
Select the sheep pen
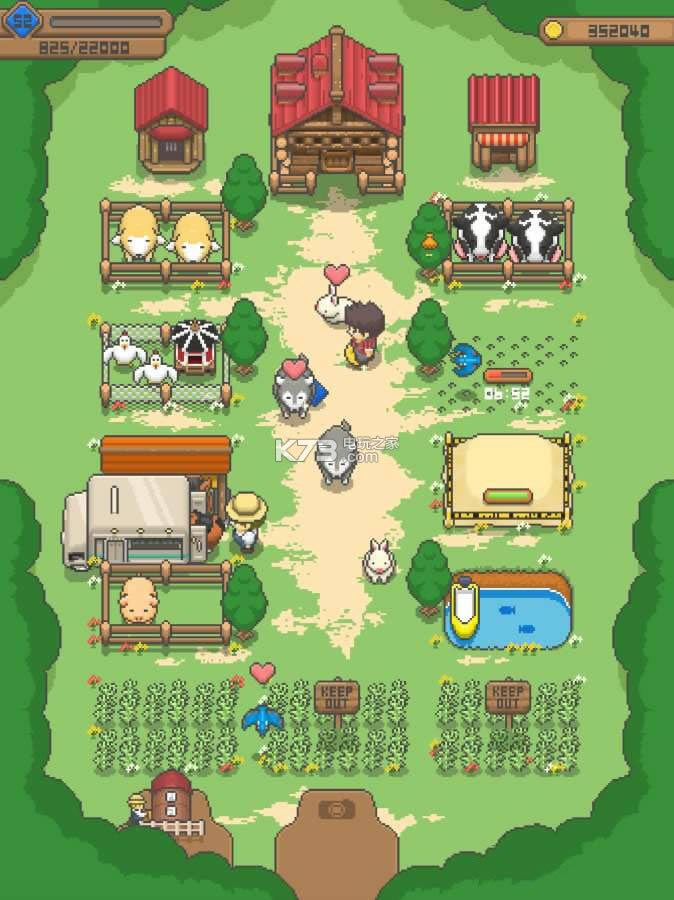coord(166,241)
